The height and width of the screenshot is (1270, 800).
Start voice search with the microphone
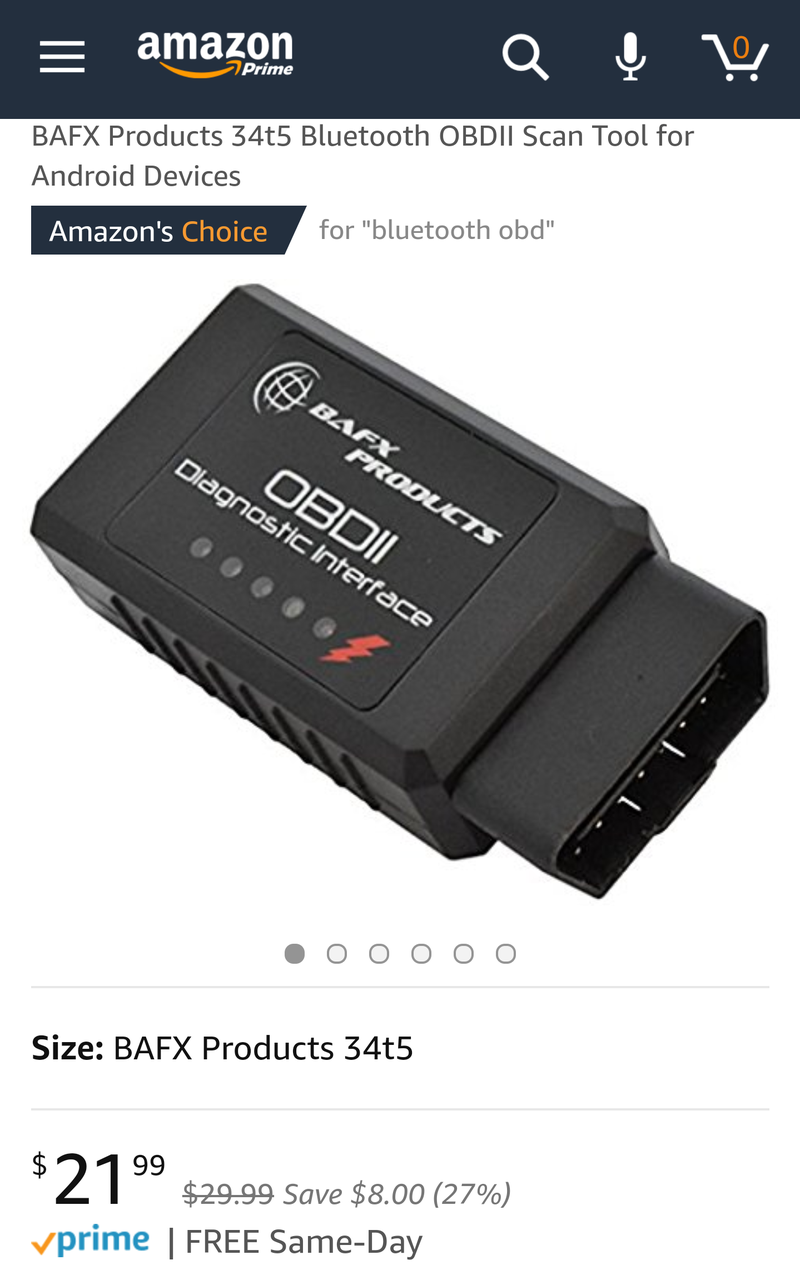[x=630, y=57]
